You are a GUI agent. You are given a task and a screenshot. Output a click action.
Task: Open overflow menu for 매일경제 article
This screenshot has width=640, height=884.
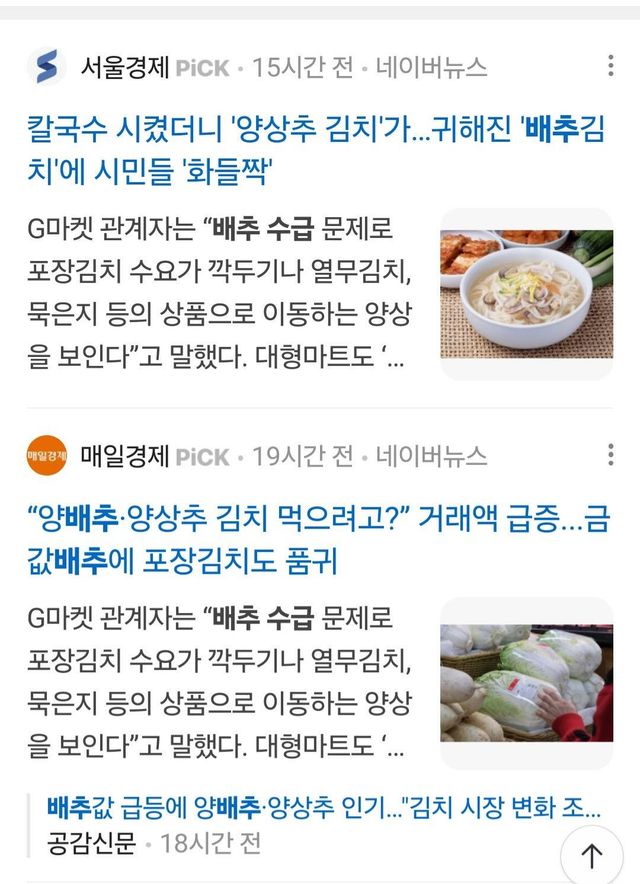coord(610,456)
